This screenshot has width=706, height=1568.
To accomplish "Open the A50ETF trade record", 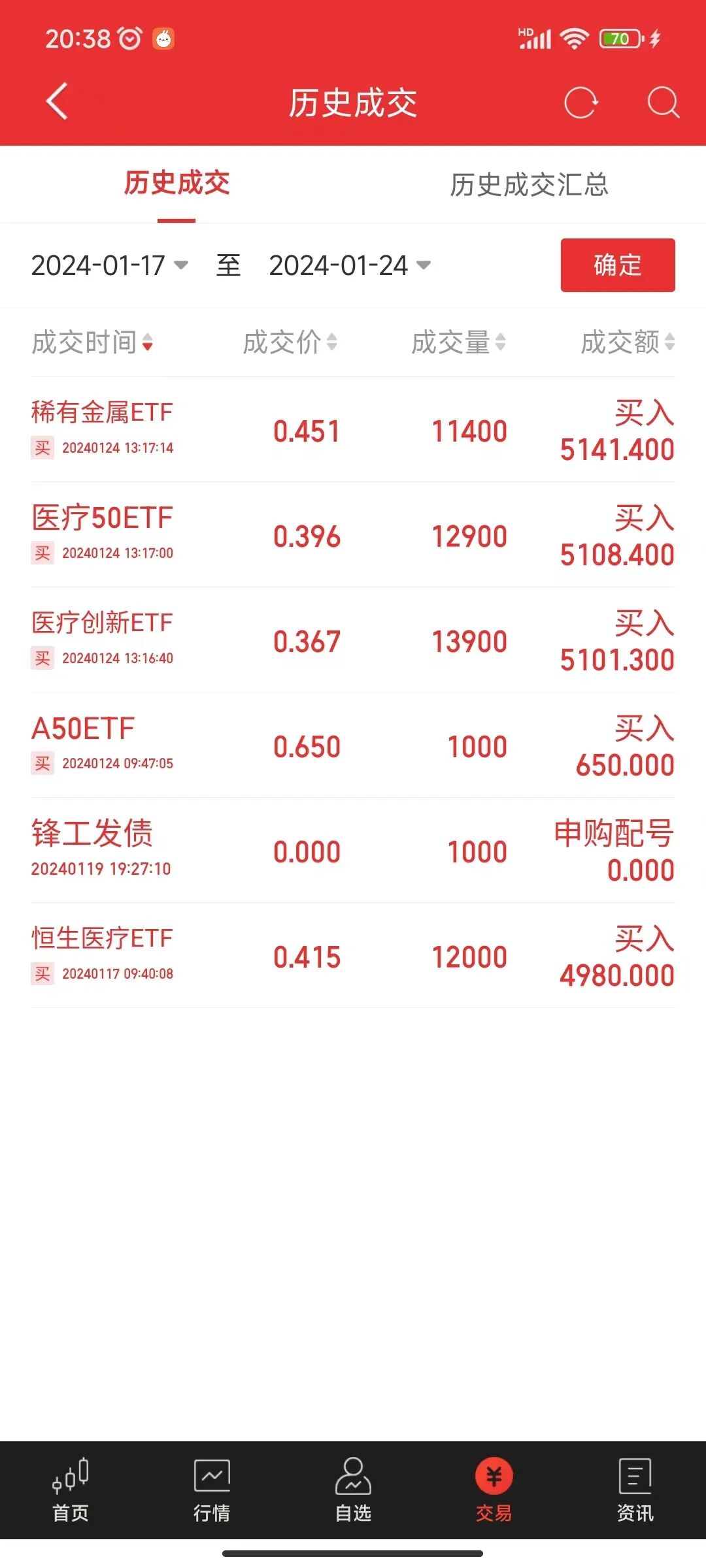I will pos(353,745).
